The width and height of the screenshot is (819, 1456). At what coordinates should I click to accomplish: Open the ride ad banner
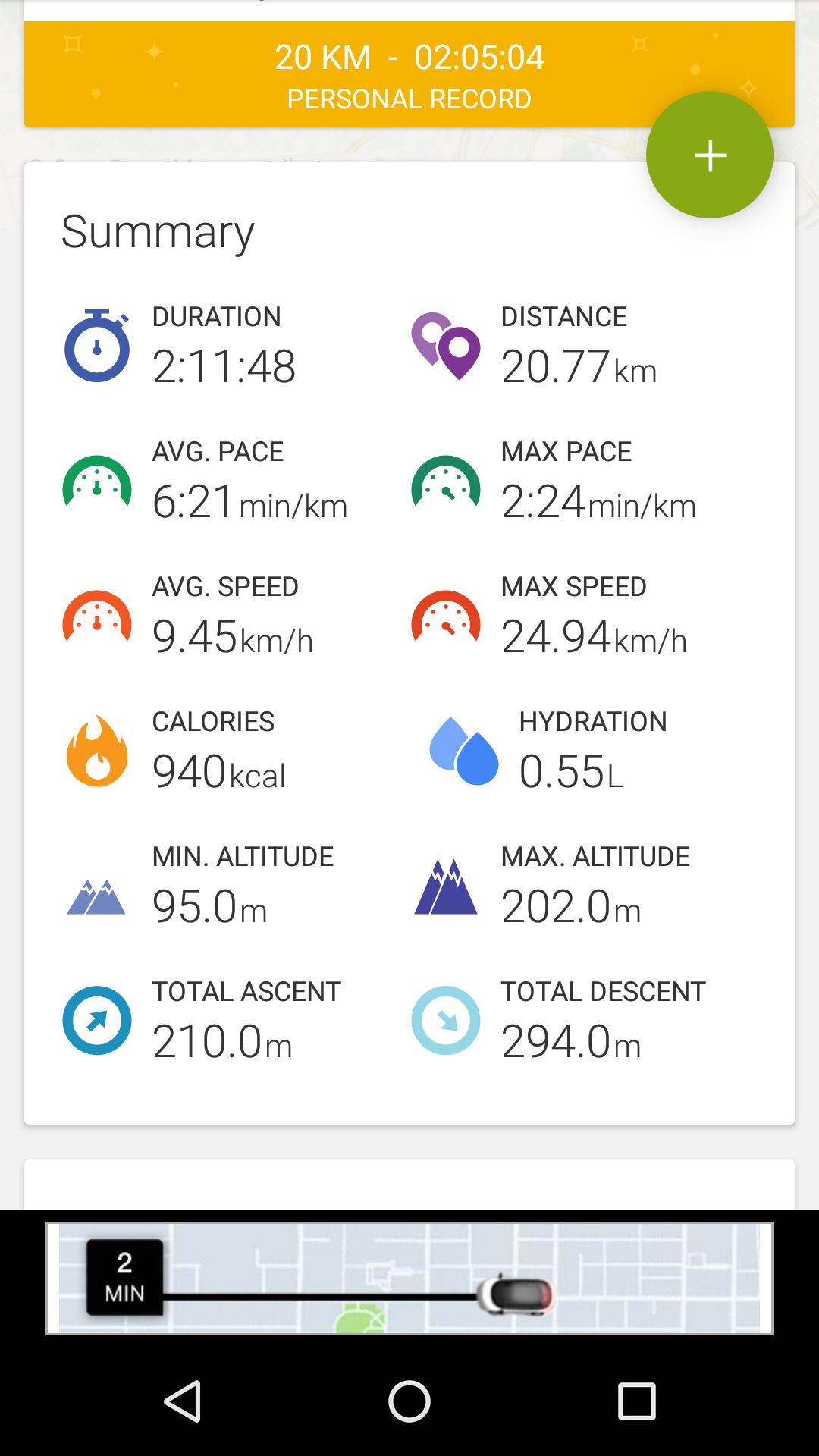pos(409,1279)
